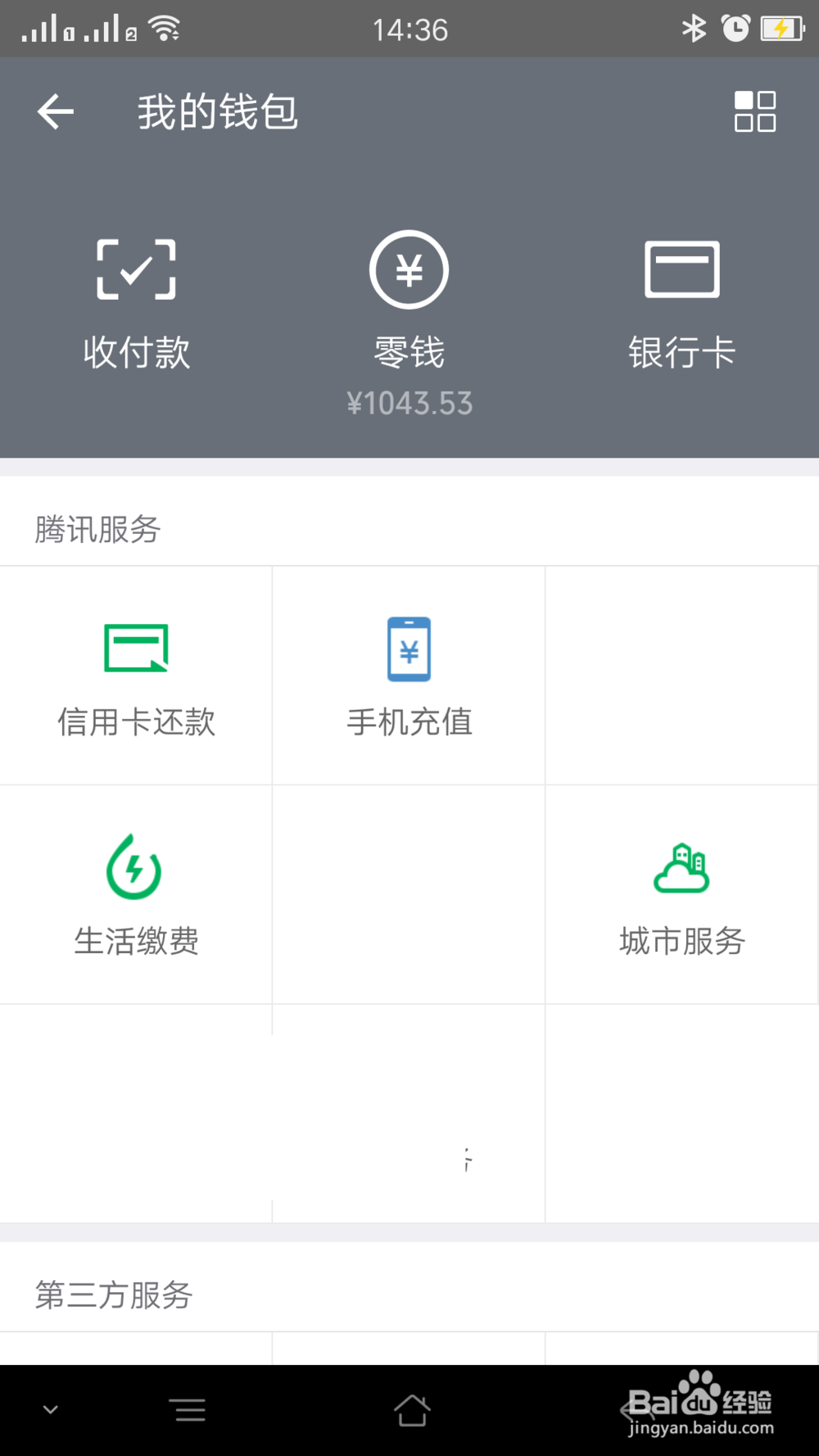Open the grid menu in top-right corner
This screenshot has width=819, height=1456.
[753, 111]
